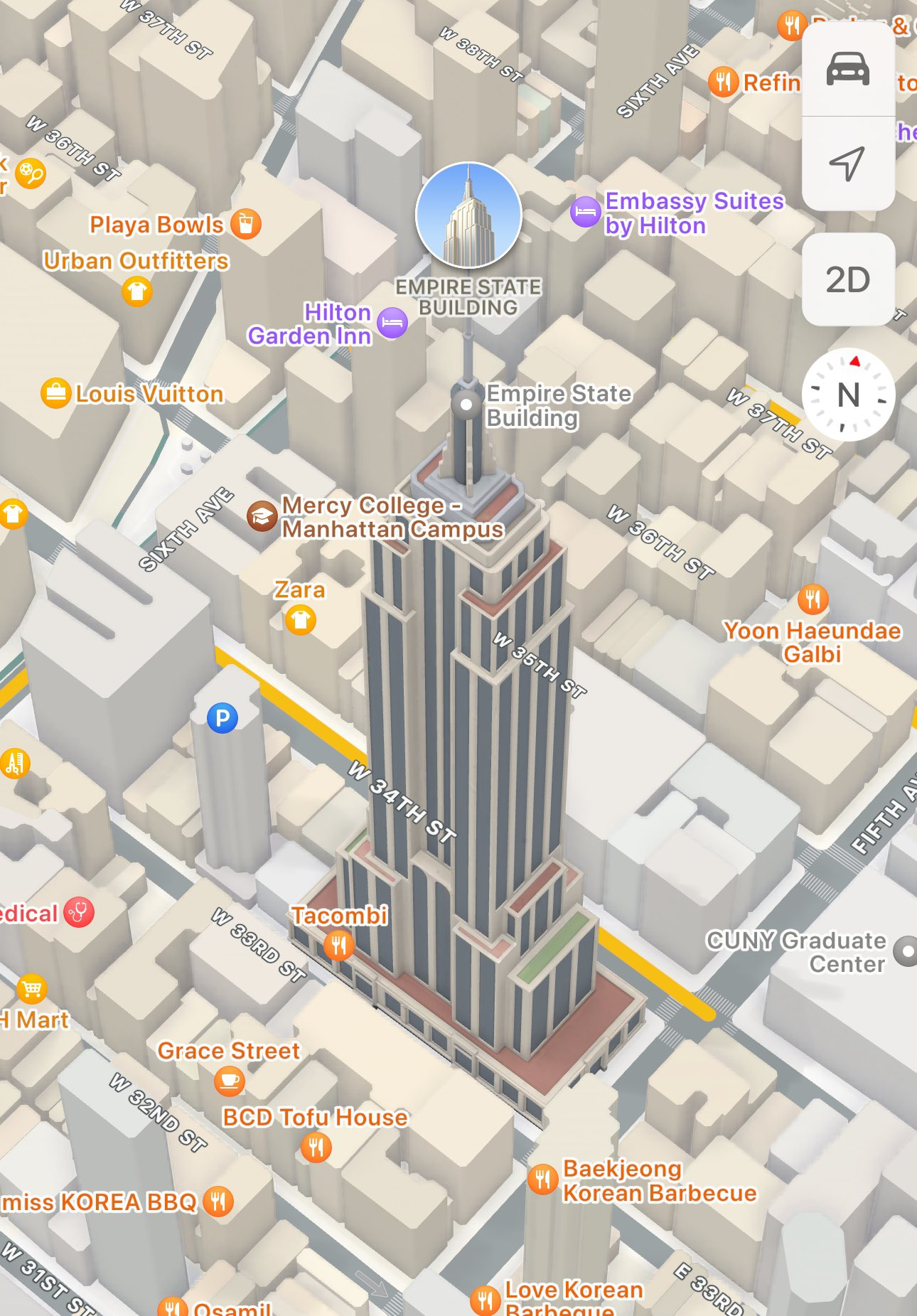Select Embassy Suites by Hilton
The image size is (917, 1316).
(586, 212)
